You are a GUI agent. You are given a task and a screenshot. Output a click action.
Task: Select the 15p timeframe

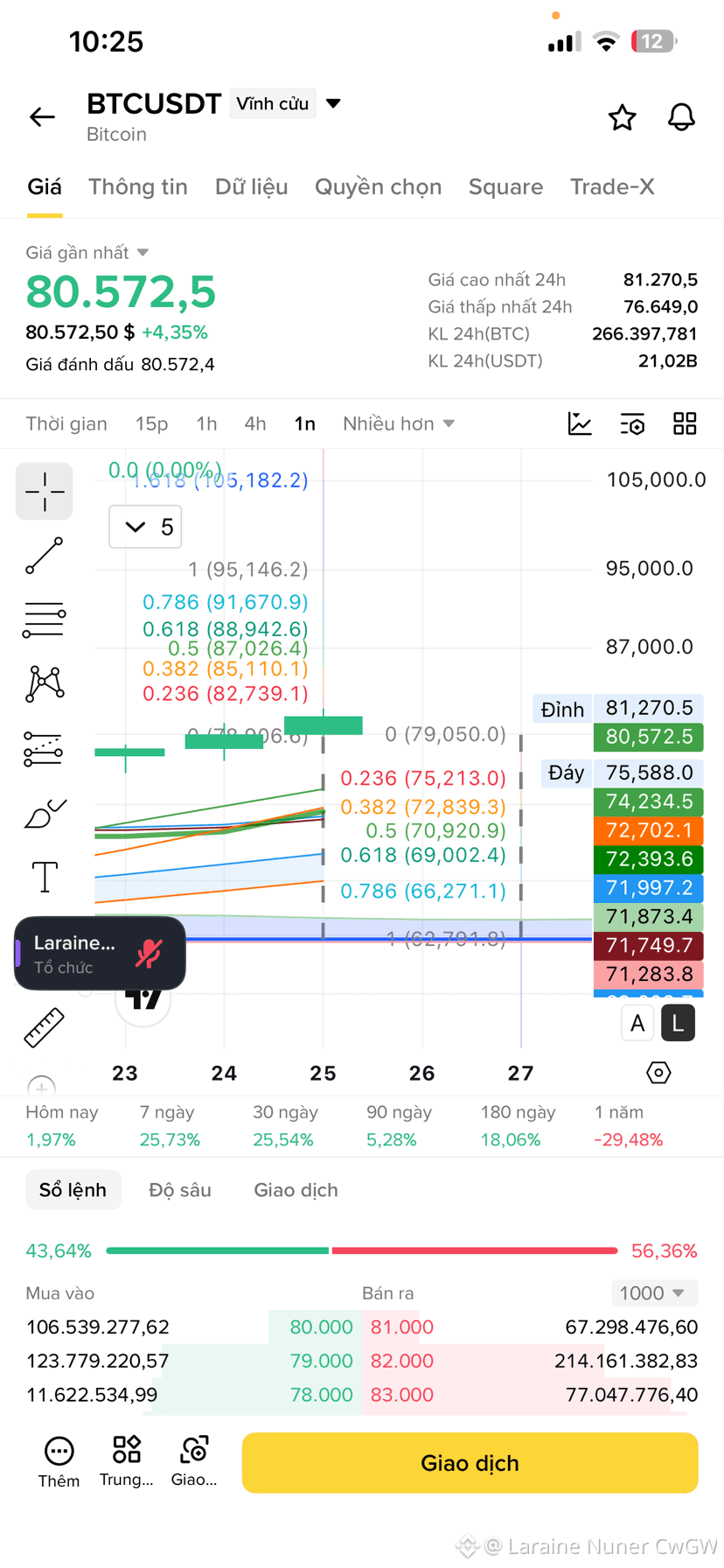151,424
